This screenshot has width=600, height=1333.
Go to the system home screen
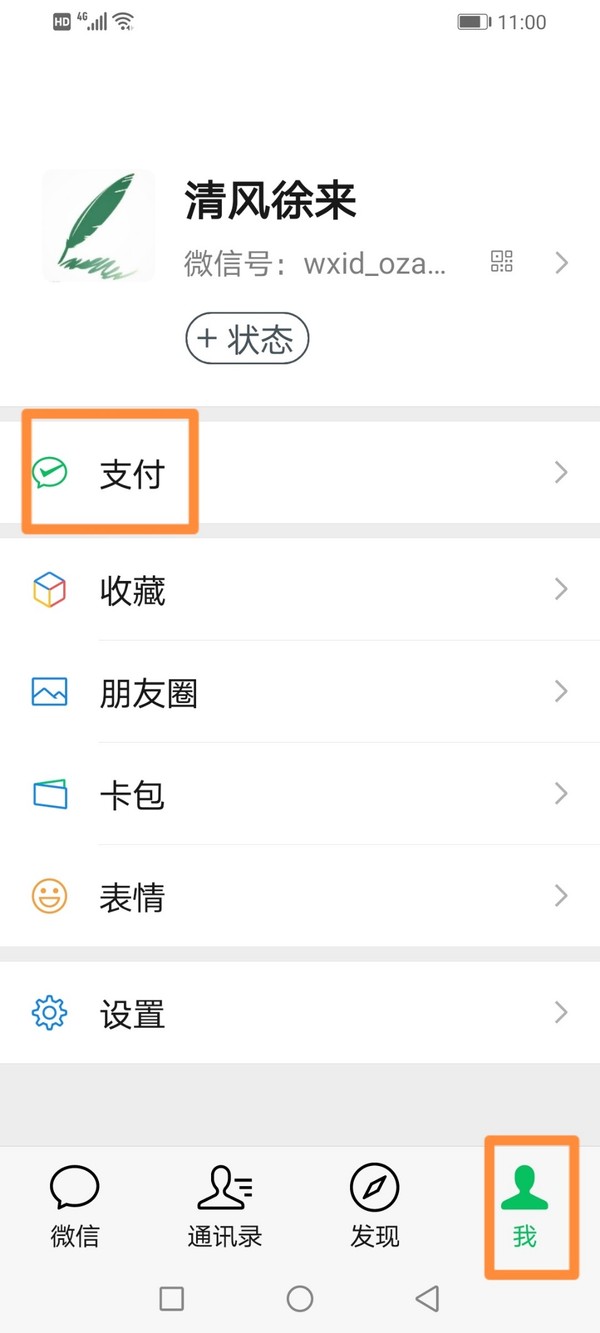click(x=300, y=1298)
